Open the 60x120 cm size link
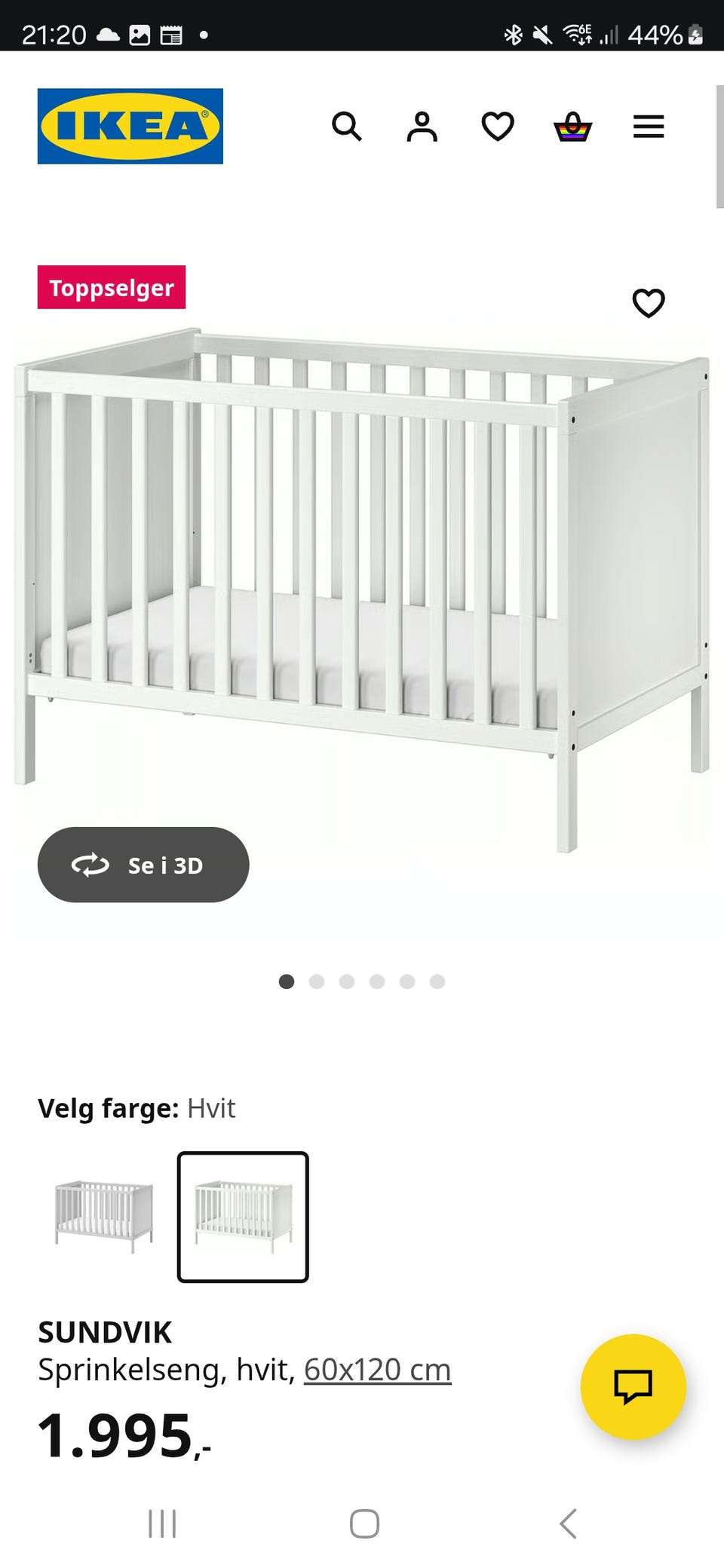Image resolution: width=724 pixels, height=1568 pixels. tap(377, 1370)
